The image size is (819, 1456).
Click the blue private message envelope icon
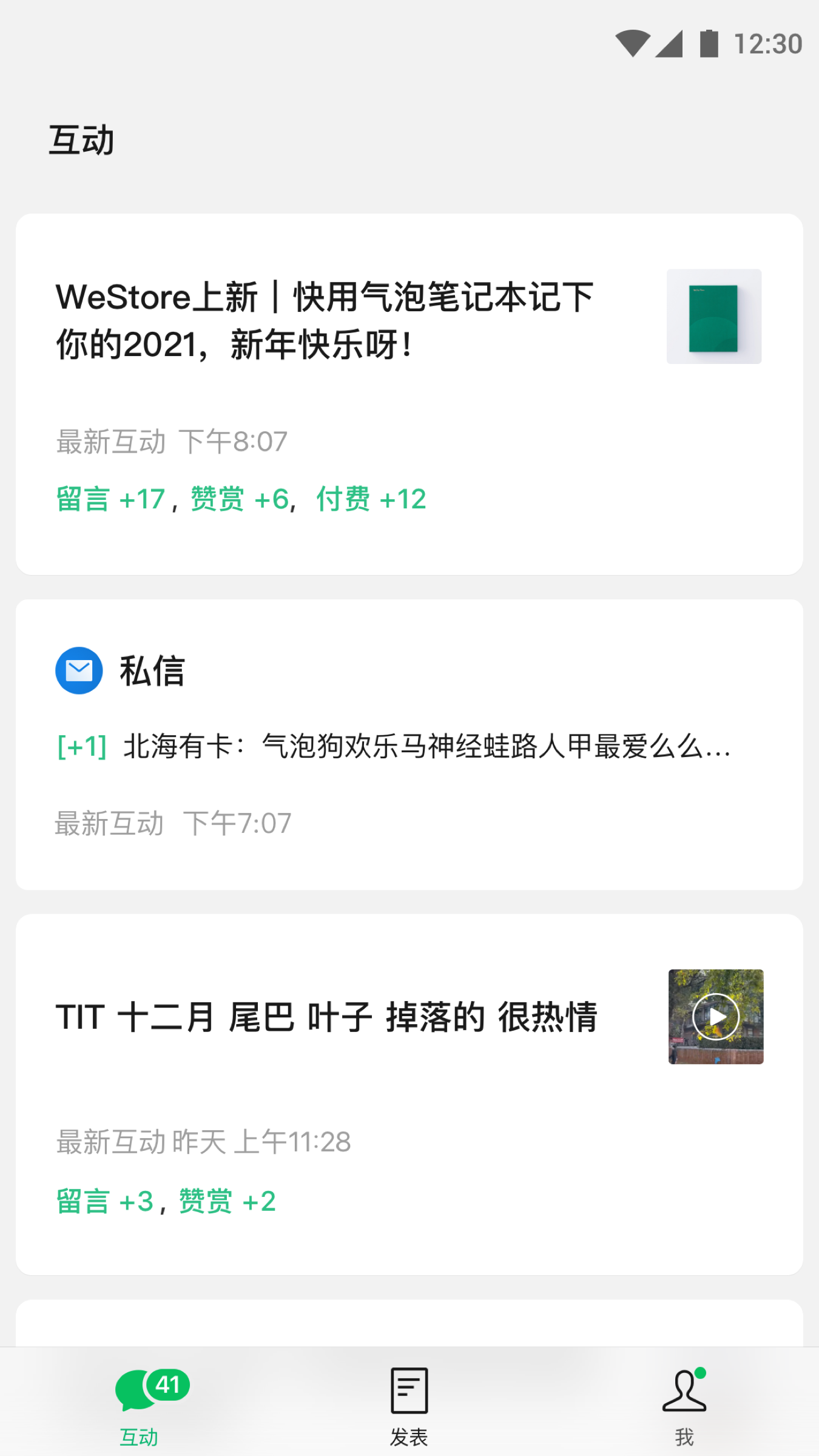(79, 670)
